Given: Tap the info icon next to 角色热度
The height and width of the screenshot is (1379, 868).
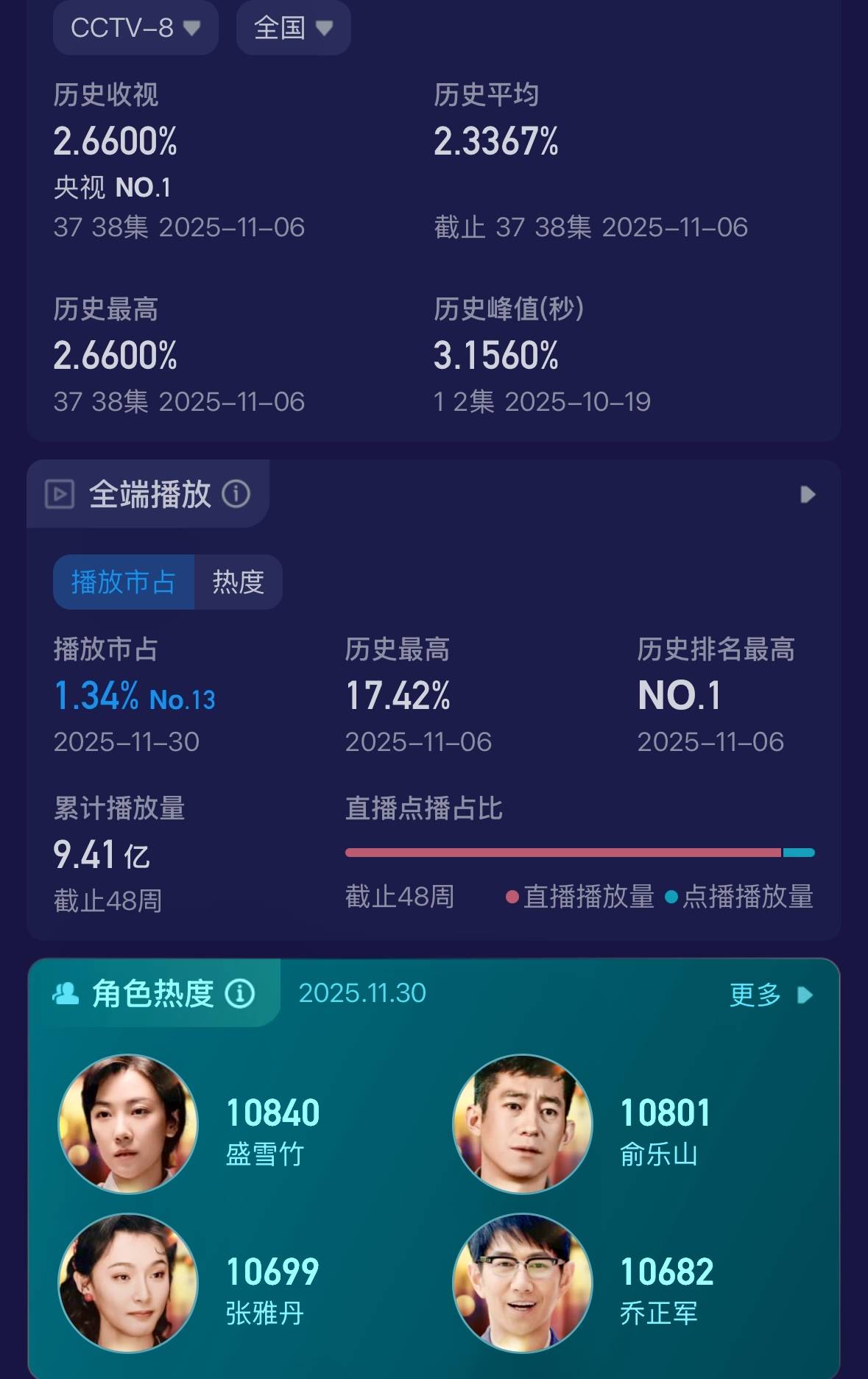Looking at the screenshot, I should 240,994.
